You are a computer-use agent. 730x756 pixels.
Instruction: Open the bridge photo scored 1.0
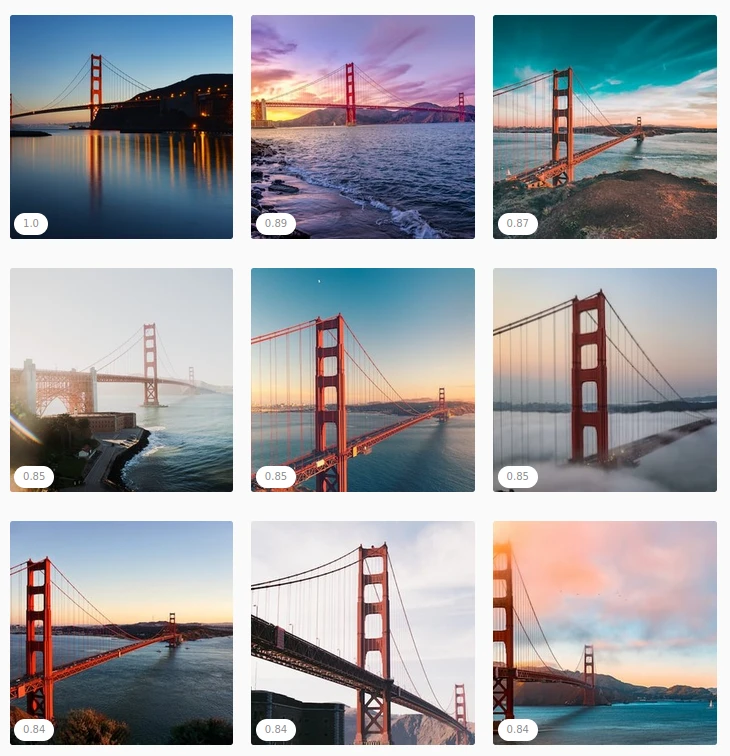(x=121, y=126)
